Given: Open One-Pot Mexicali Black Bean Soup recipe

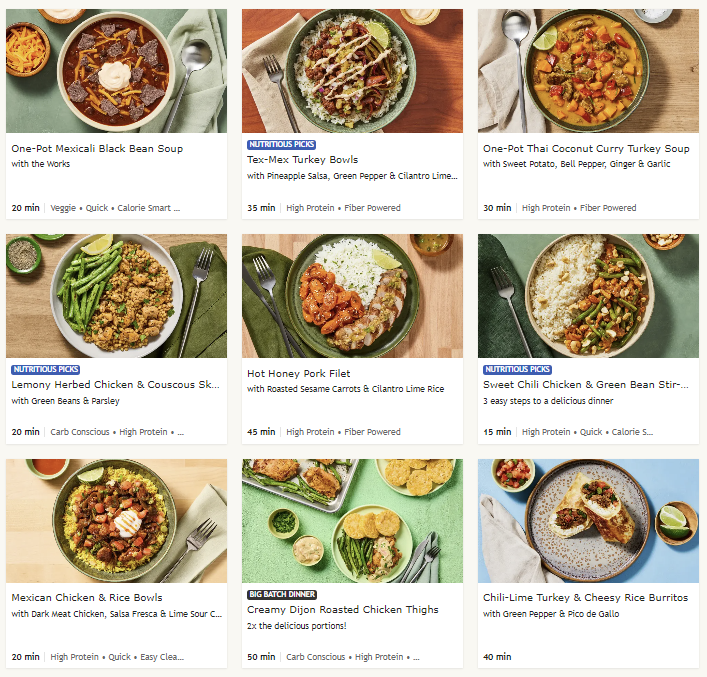Looking at the screenshot, I should [97, 148].
